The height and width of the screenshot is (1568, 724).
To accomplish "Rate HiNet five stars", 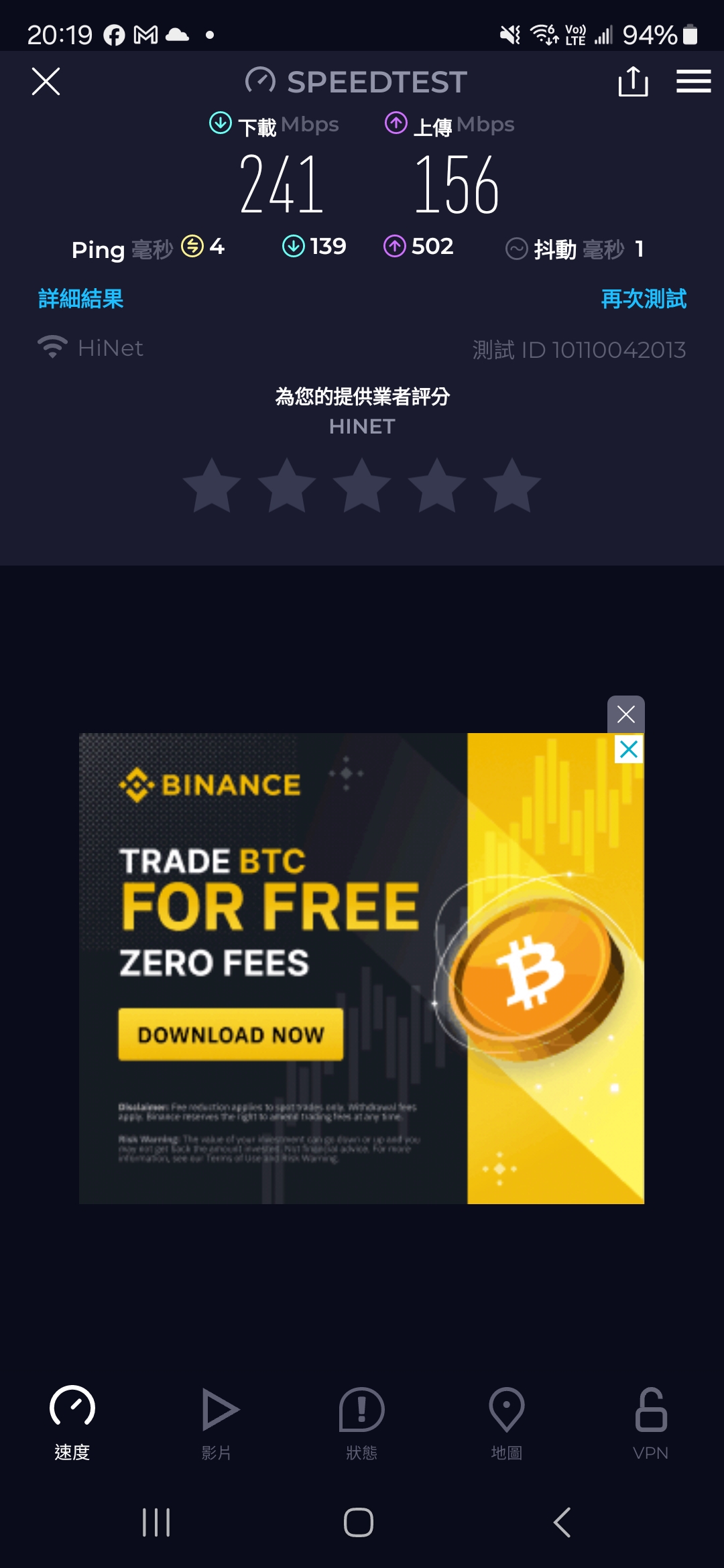I will point(512,486).
